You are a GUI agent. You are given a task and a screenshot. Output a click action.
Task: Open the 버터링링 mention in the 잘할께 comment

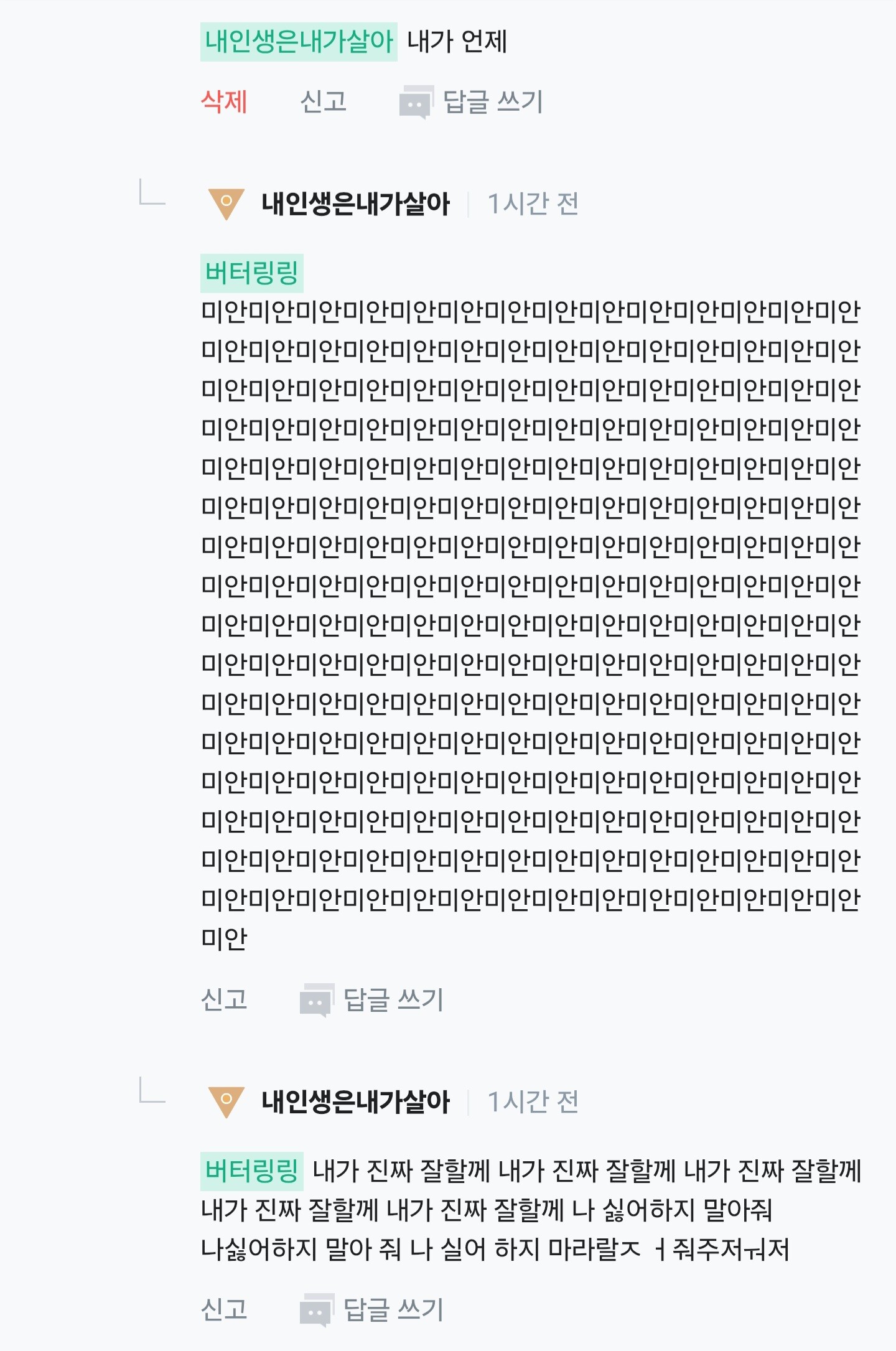[251, 1171]
